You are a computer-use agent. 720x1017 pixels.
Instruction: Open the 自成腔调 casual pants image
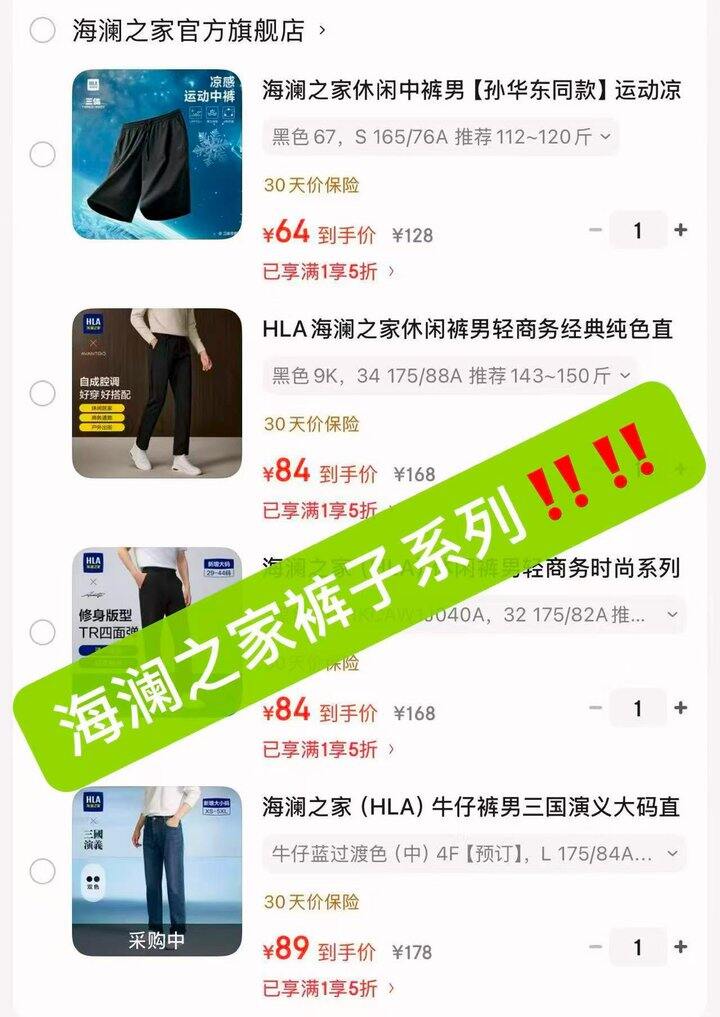[x=157, y=393]
